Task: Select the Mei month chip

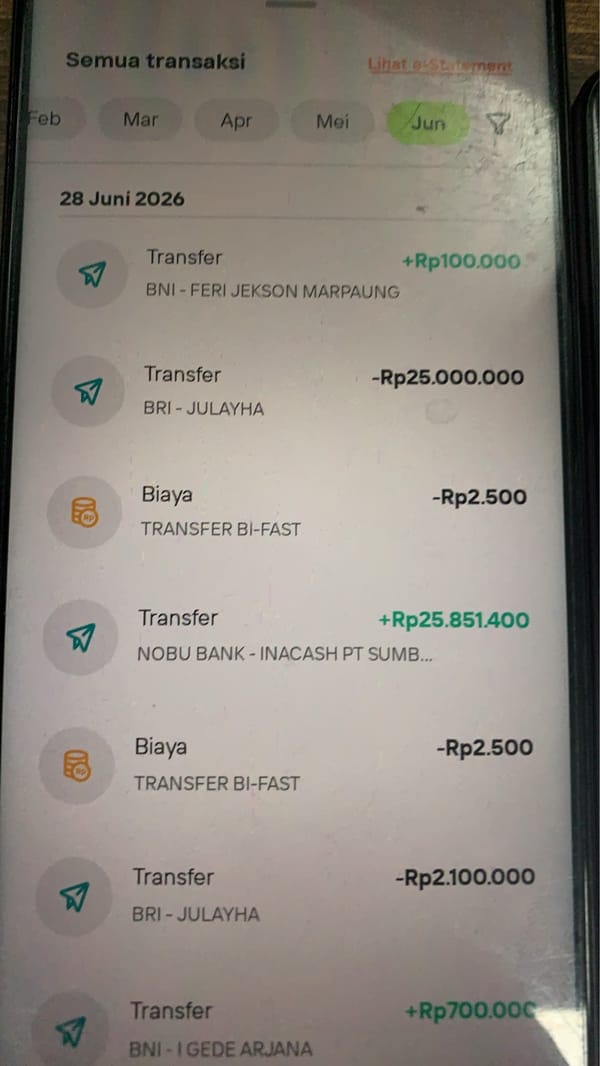Action: (332, 122)
